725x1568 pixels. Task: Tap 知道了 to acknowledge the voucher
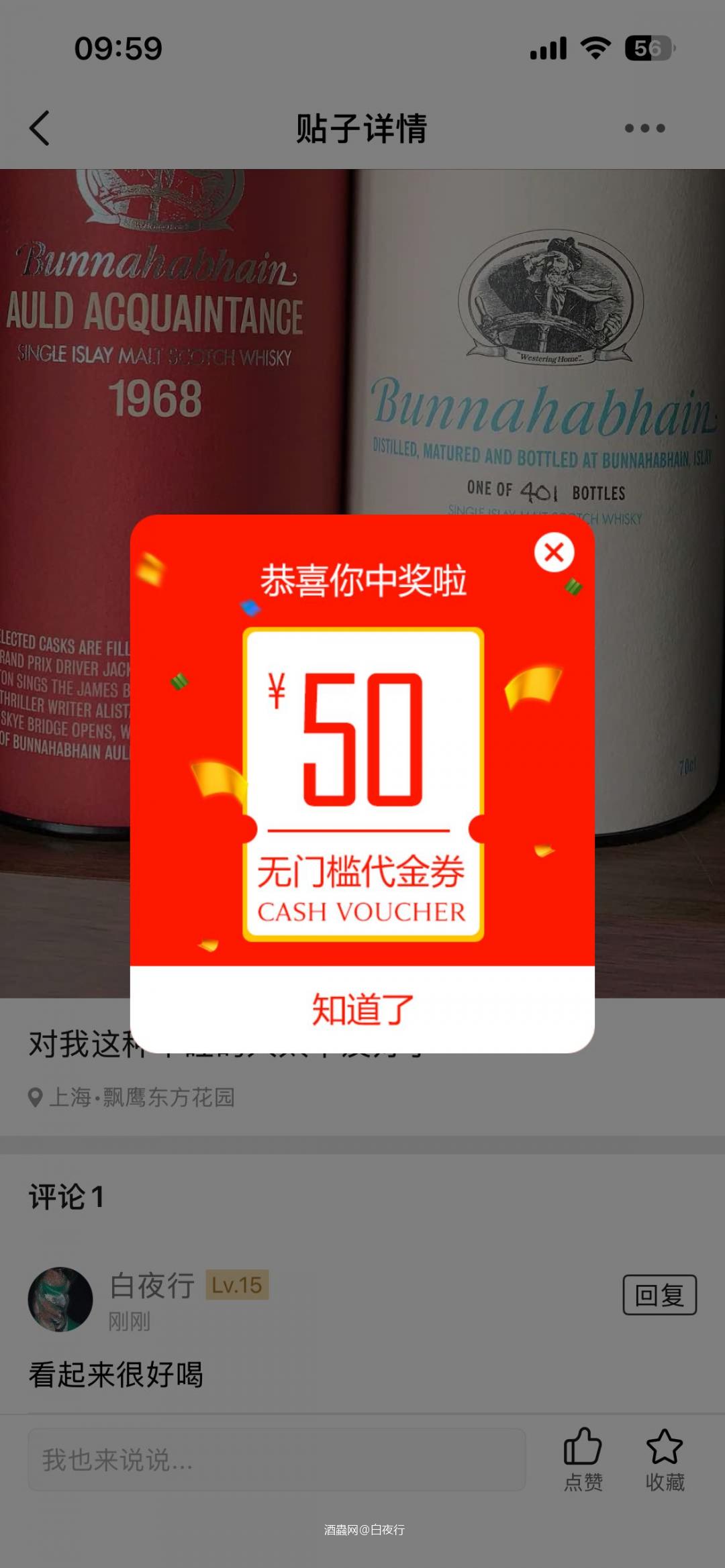pos(362,1009)
